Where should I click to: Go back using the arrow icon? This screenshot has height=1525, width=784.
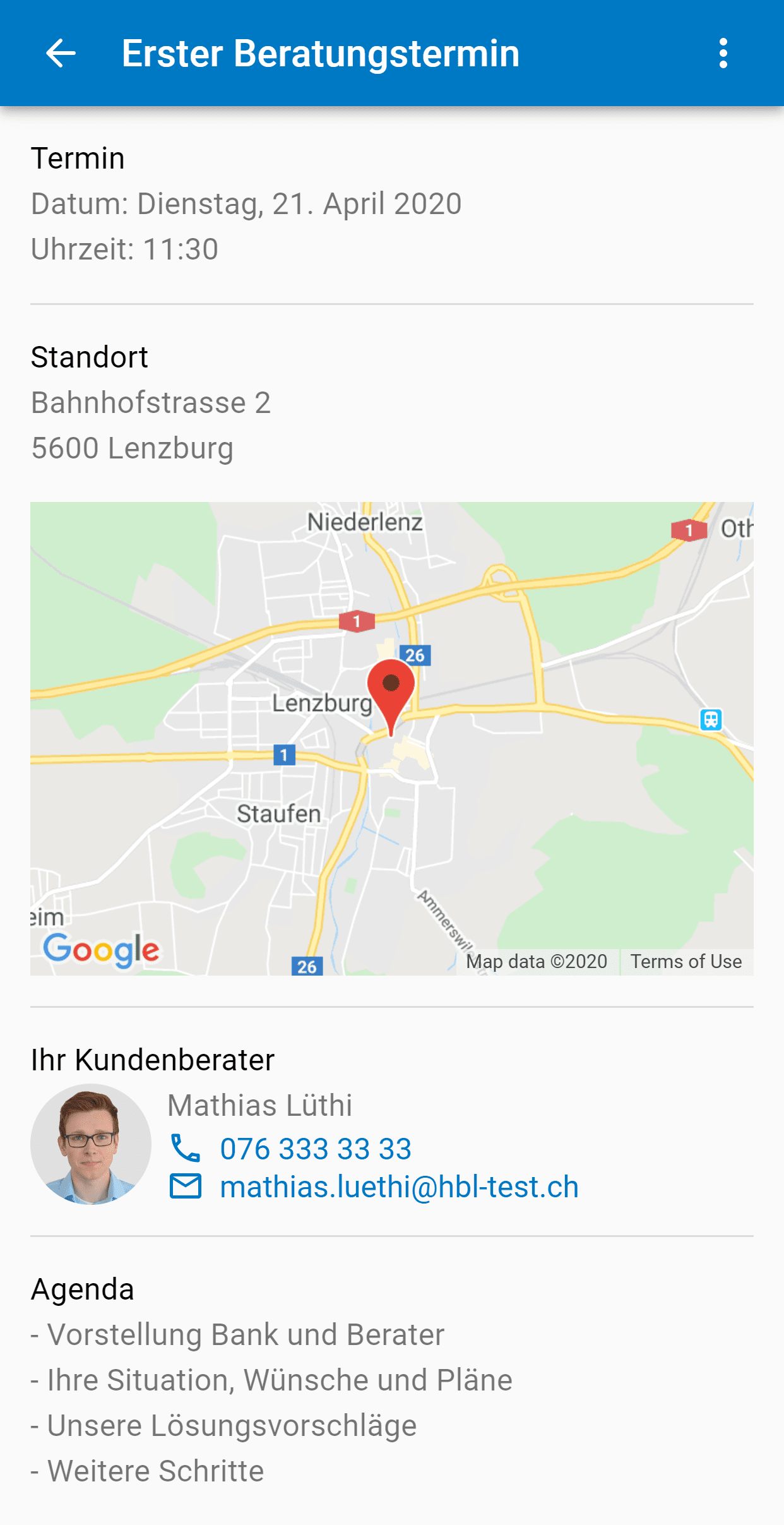[61, 53]
